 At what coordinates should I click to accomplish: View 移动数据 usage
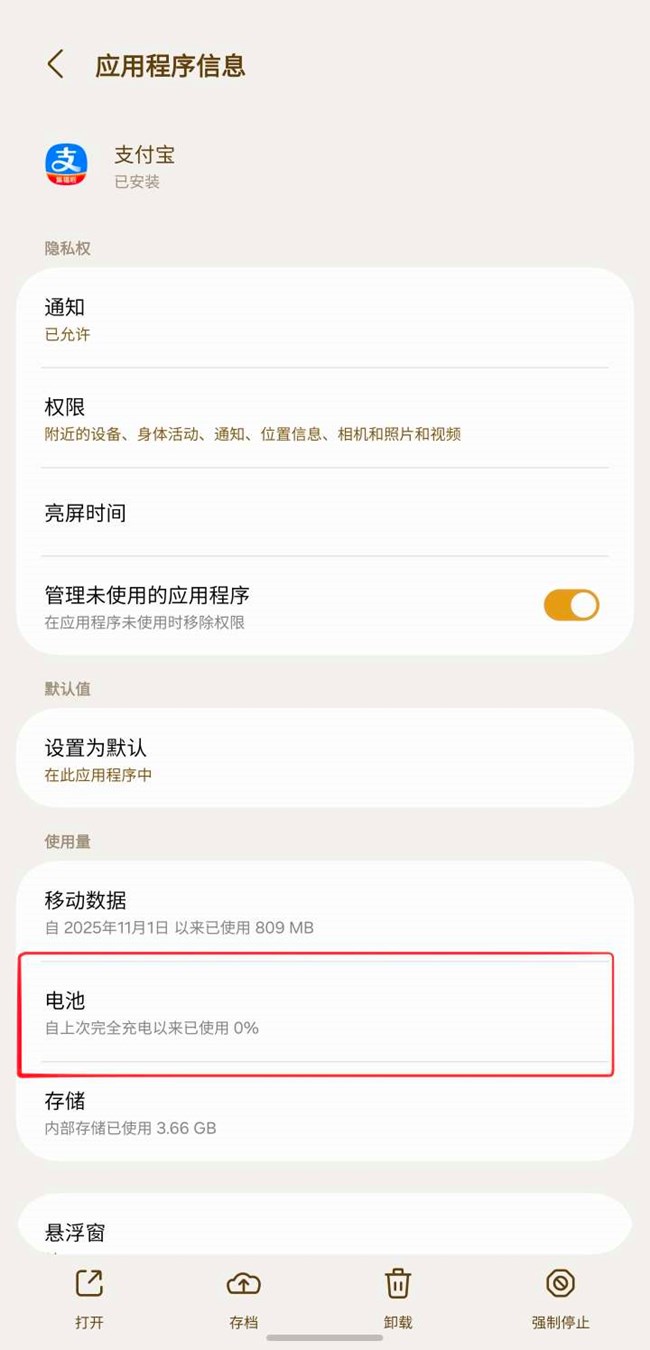325,912
